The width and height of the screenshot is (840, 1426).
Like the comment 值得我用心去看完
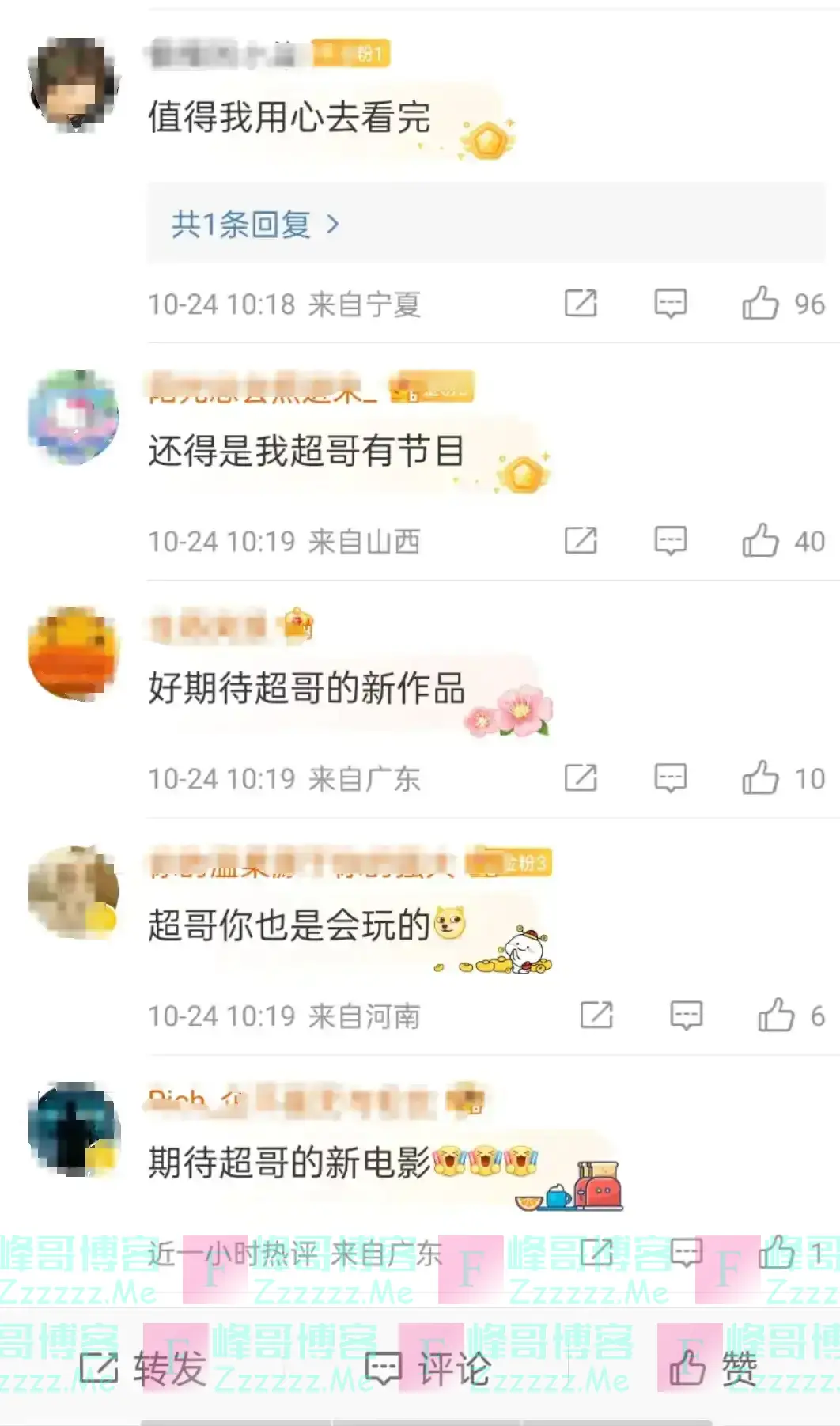pos(762,301)
